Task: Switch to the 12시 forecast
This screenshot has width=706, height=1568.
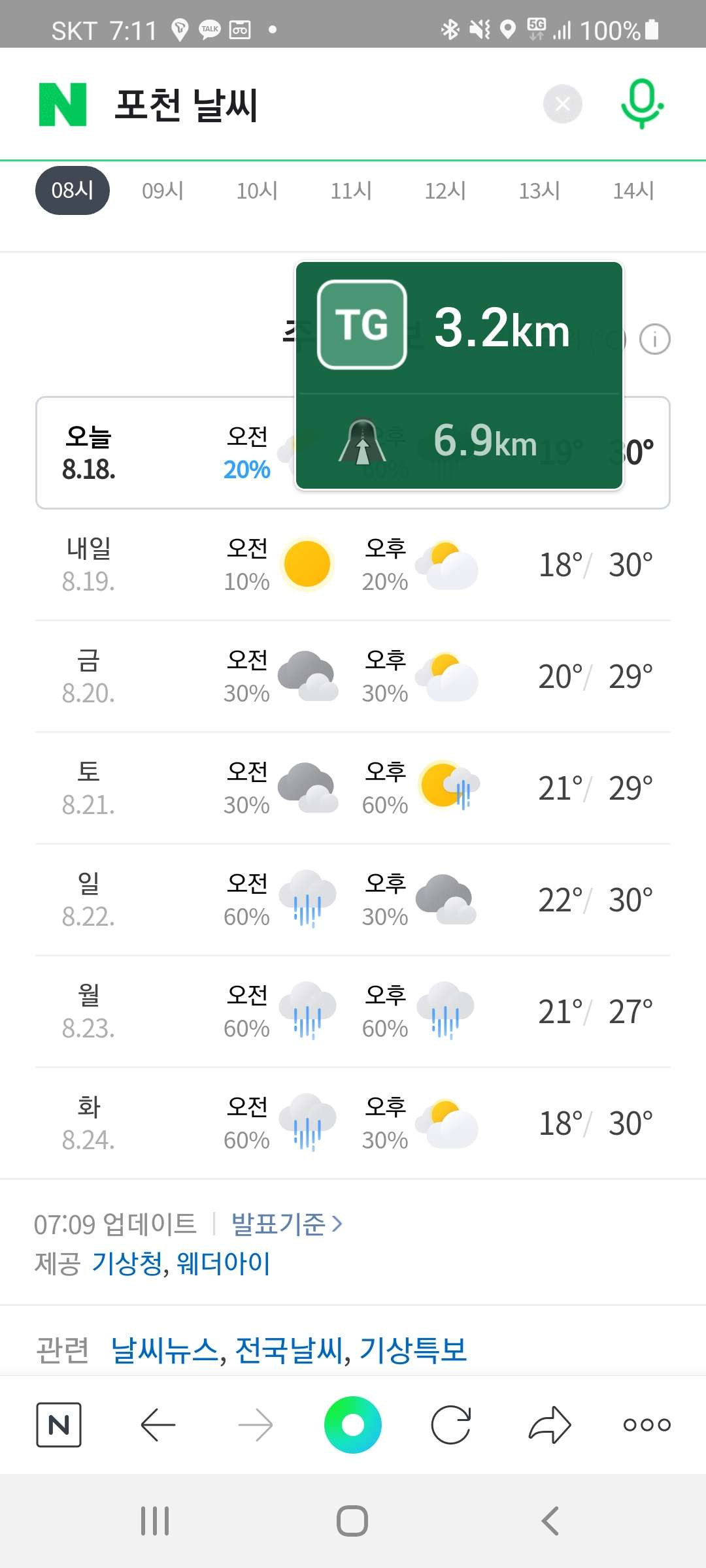Action: 445,191
